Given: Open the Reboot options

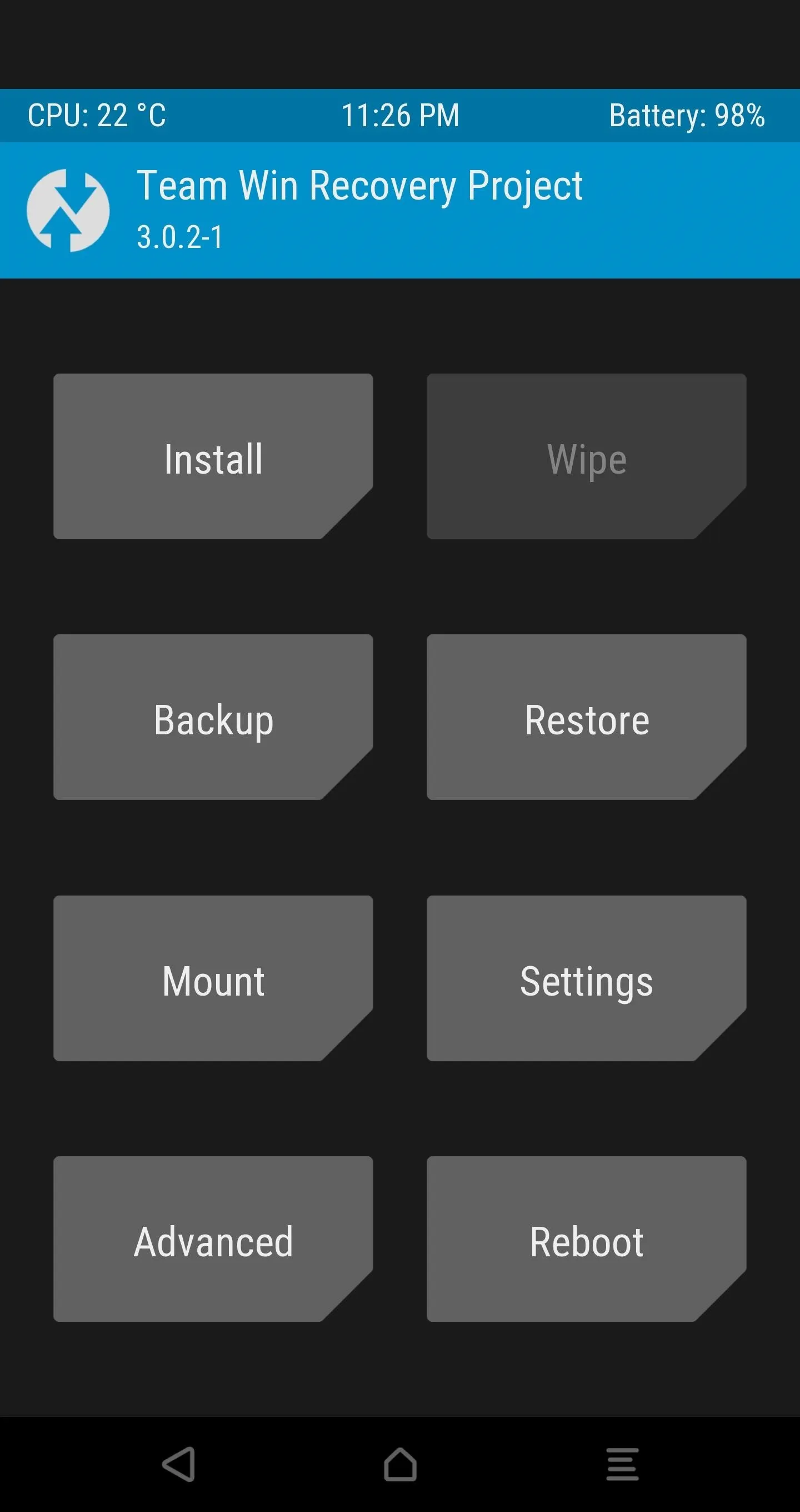Looking at the screenshot, I should pyautogui.click(x=587, y=1239).
